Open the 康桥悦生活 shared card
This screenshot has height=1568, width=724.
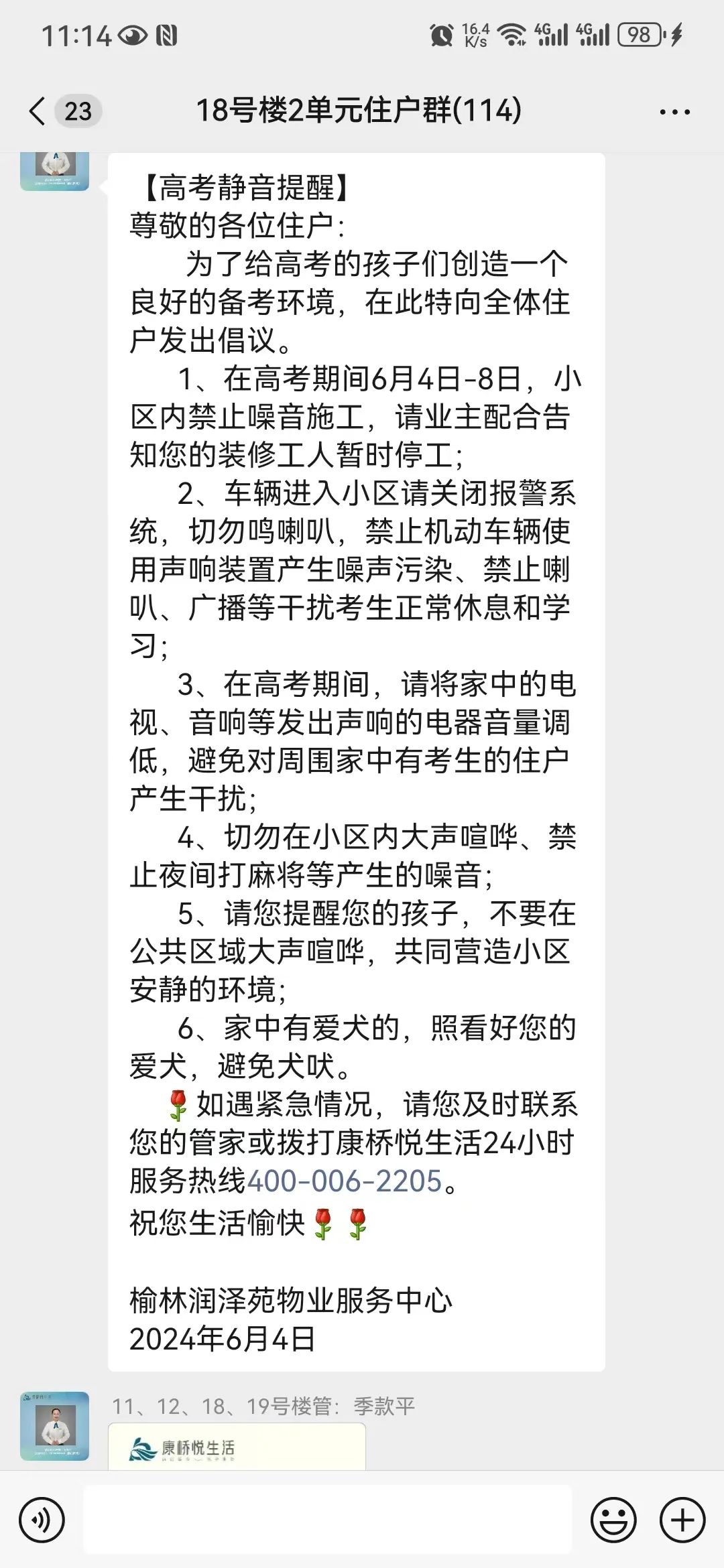[x=236, y=1447]
